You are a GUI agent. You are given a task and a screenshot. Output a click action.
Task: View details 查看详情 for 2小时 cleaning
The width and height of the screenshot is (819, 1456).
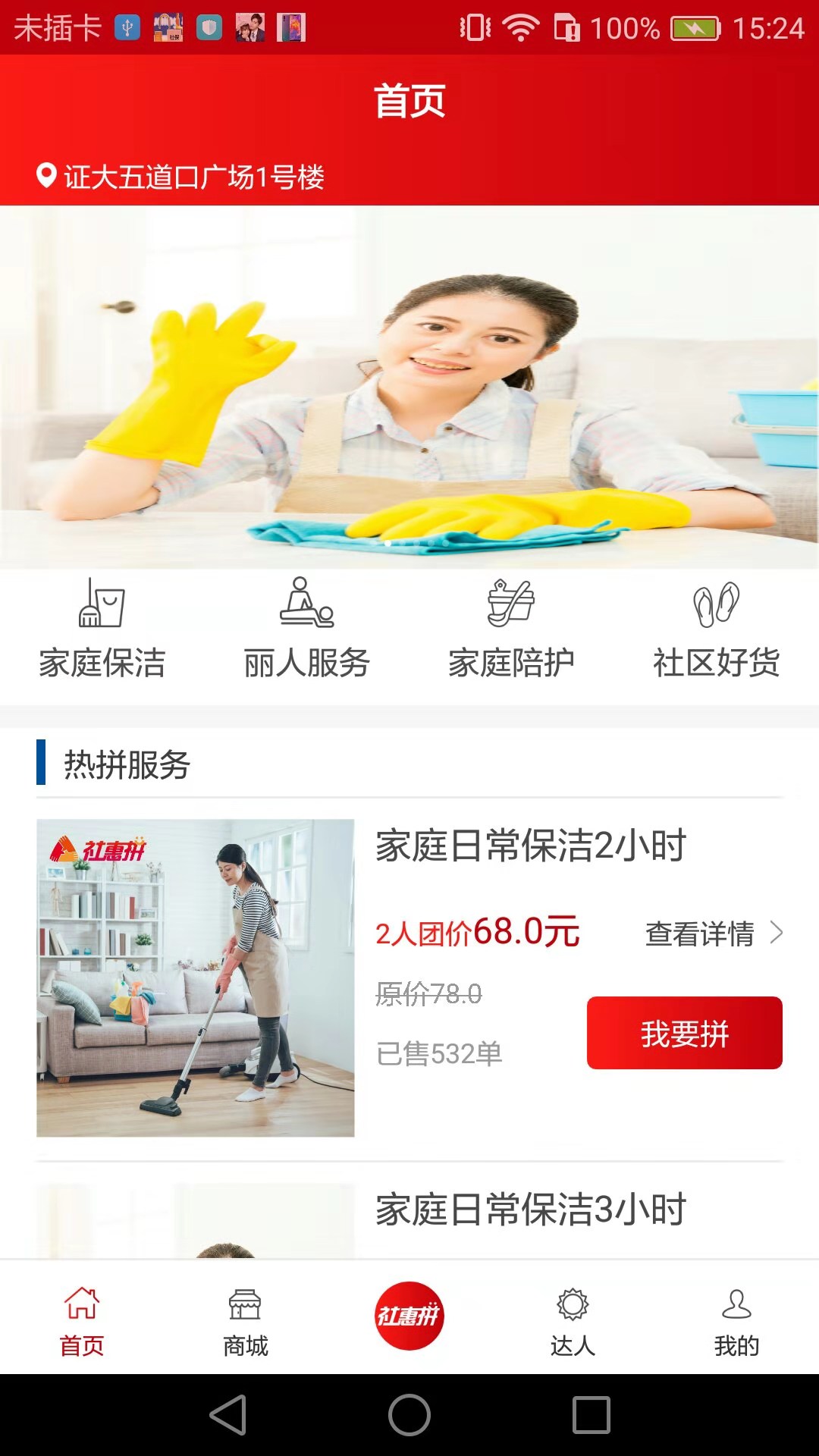713,934
